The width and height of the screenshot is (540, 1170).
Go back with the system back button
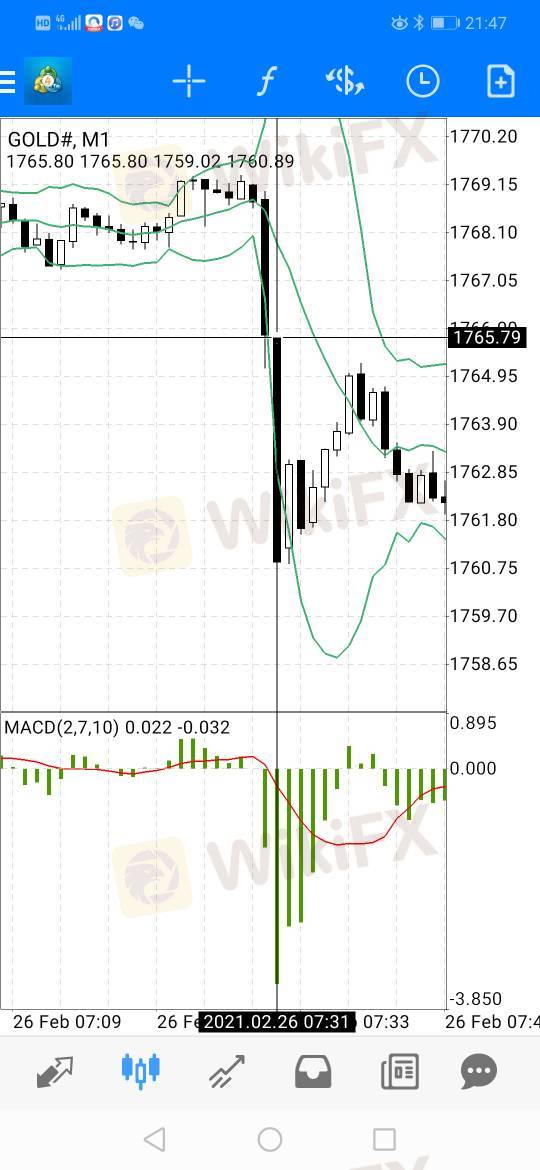click(x=154, y=1139)
